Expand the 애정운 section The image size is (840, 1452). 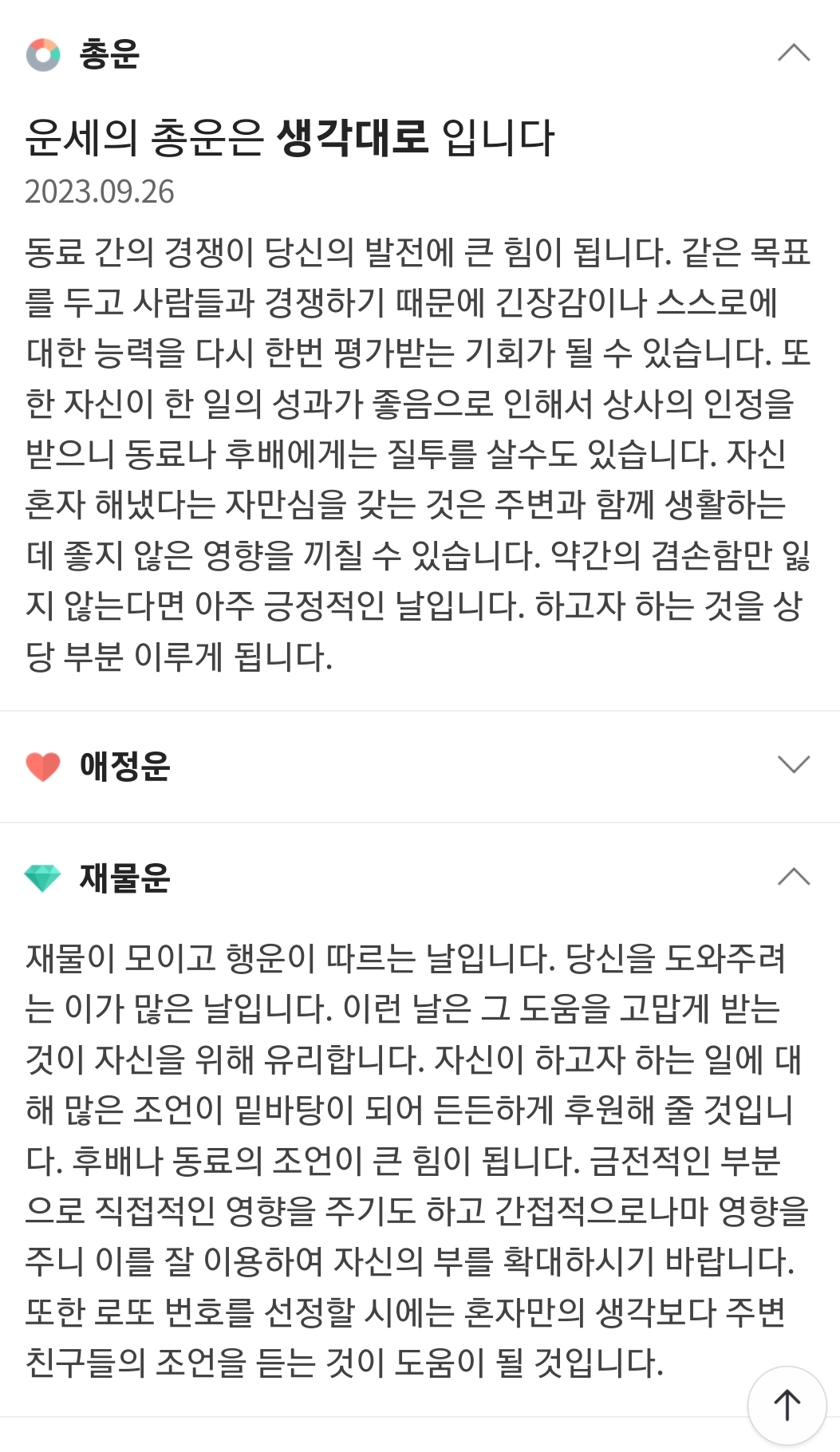(793, 764)
